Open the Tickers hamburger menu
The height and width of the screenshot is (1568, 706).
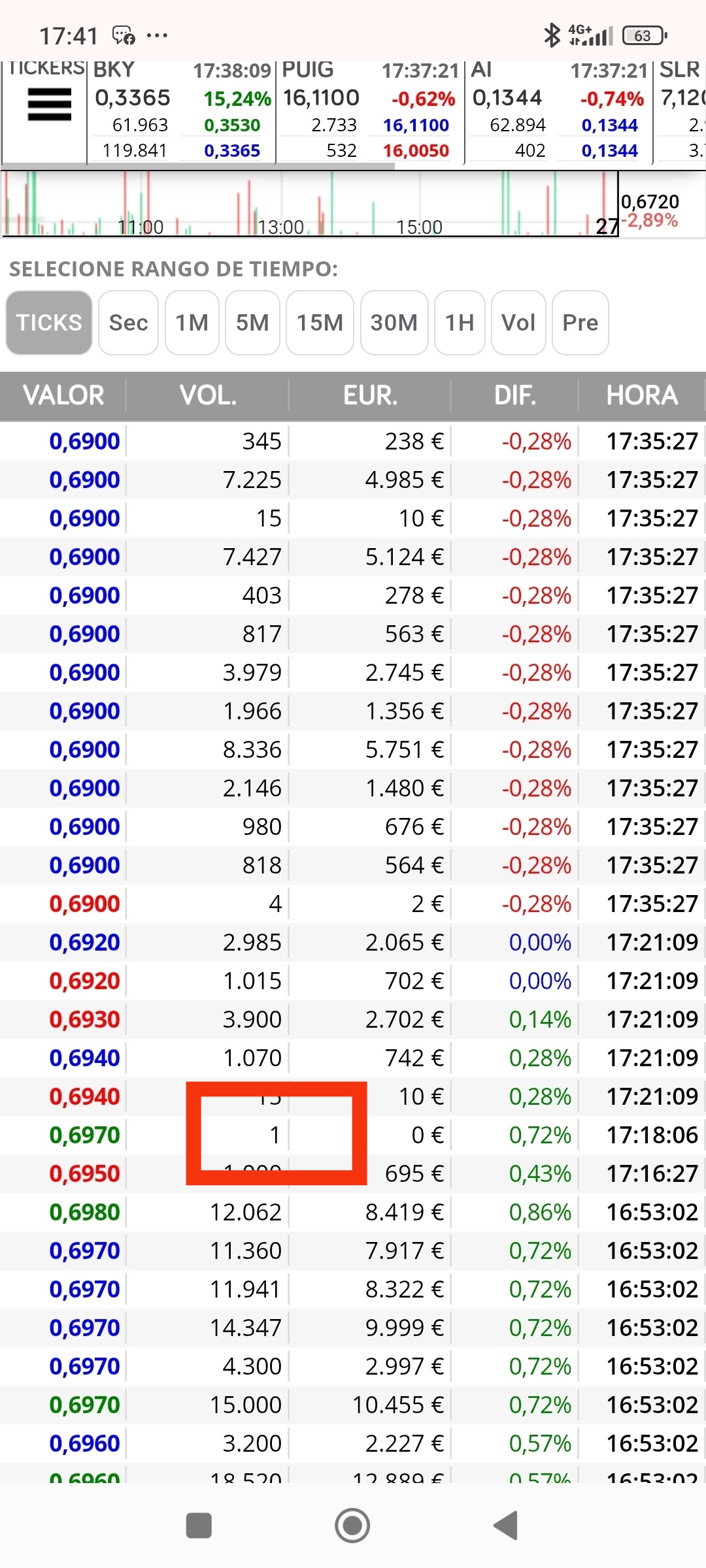point(49,105)
